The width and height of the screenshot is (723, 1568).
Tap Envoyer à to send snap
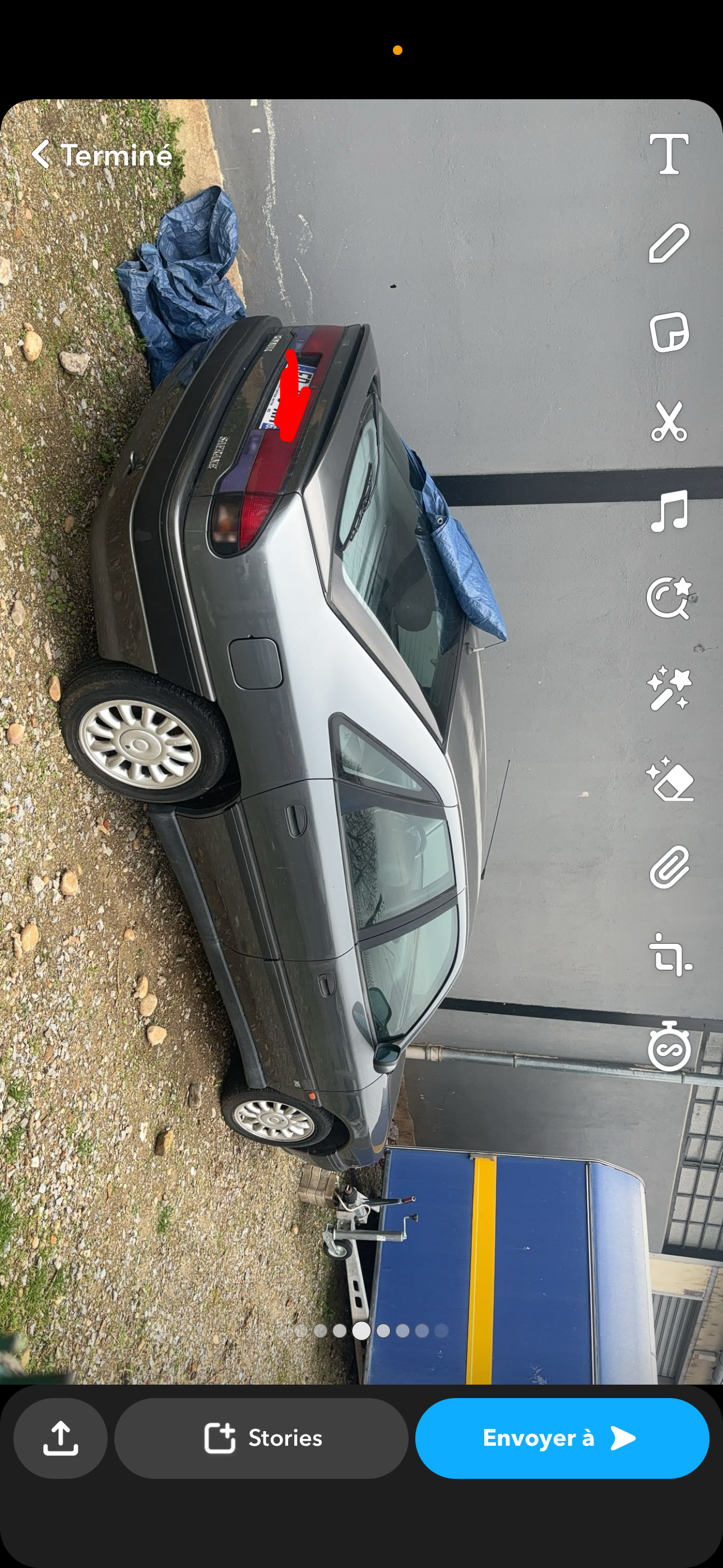coord(561,1437)
